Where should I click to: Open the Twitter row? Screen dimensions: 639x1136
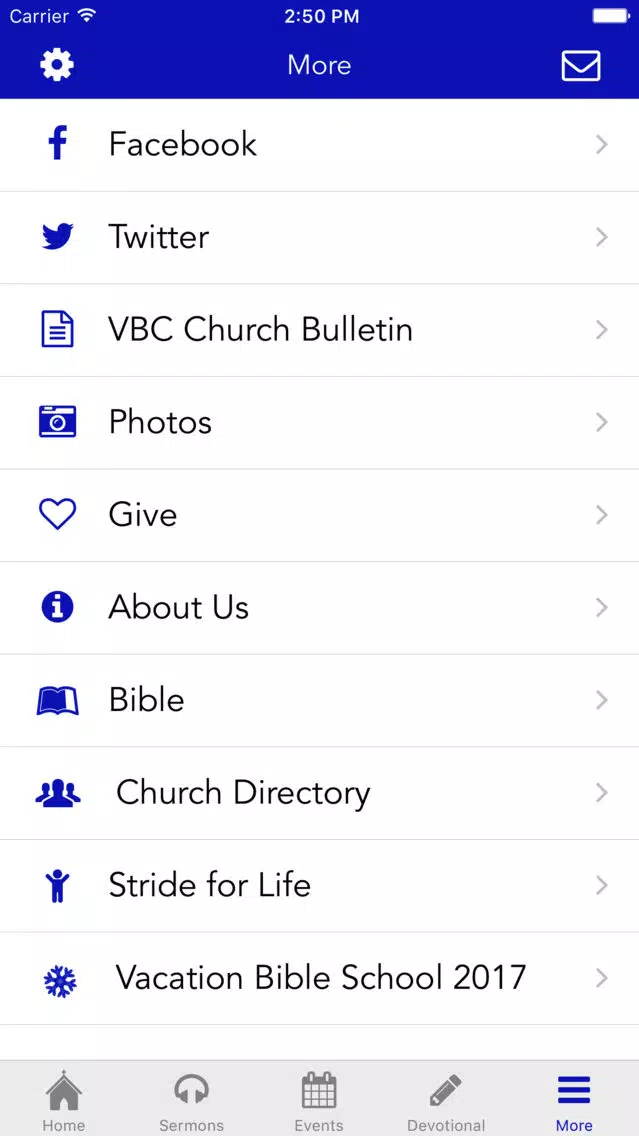pos(320,238)
